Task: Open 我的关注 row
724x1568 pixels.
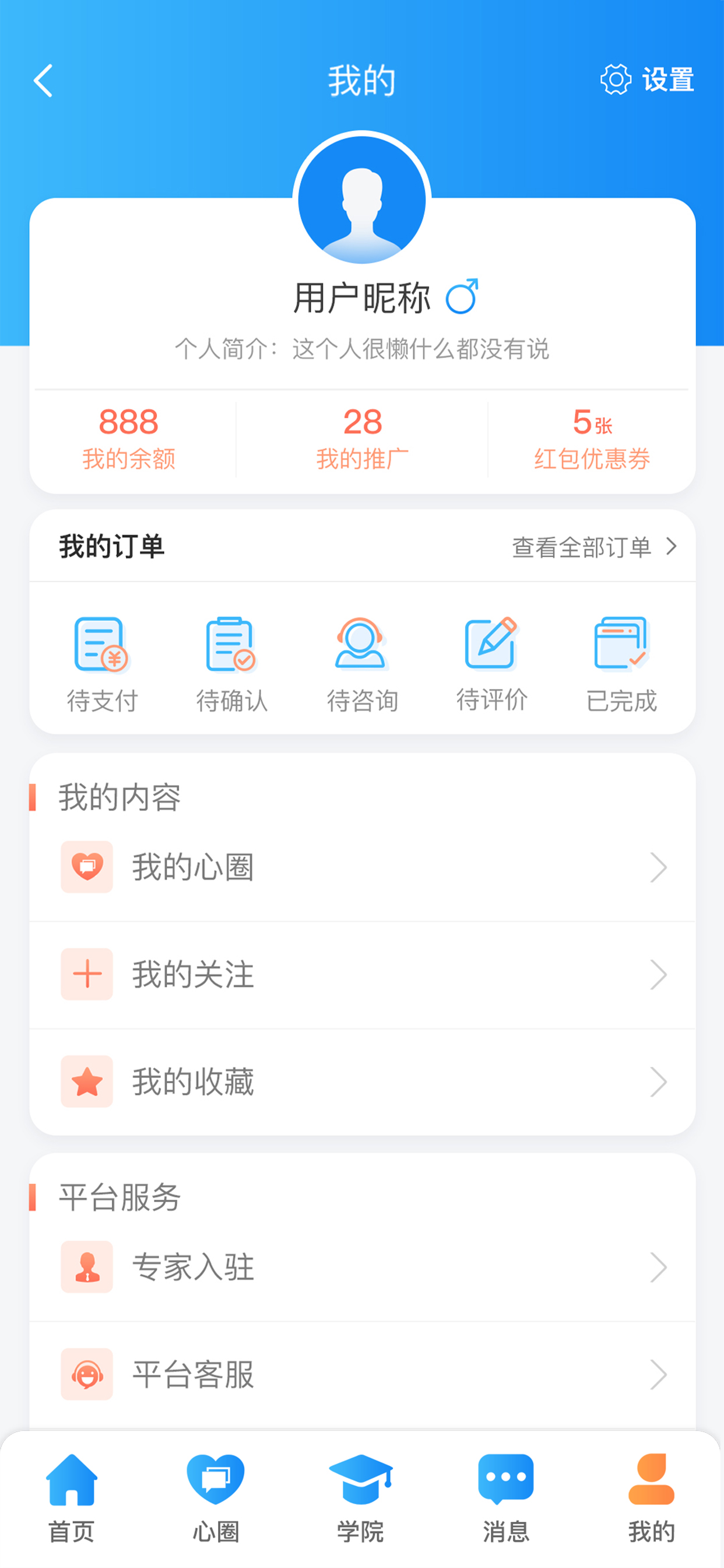Action: pos(363,975)
